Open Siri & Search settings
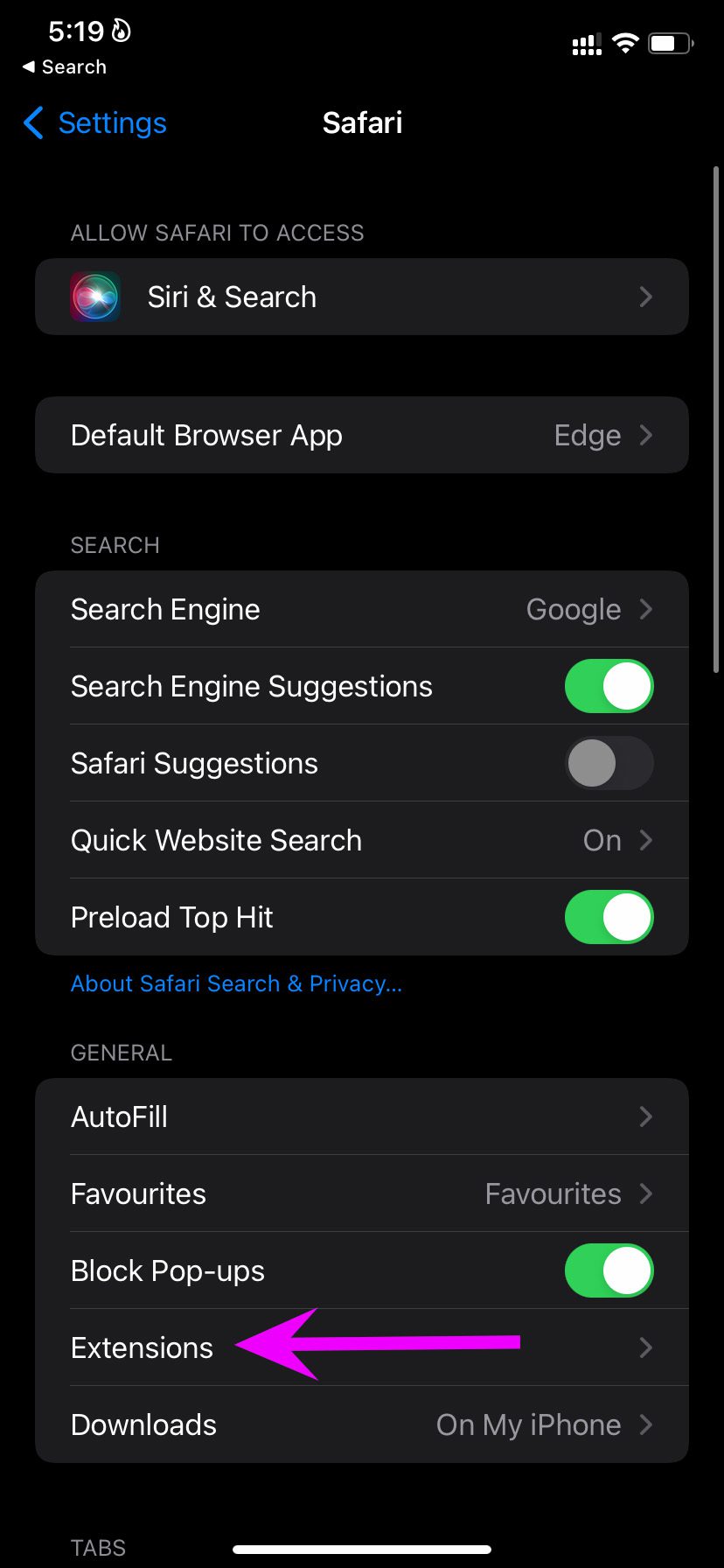 coord(362,297)
